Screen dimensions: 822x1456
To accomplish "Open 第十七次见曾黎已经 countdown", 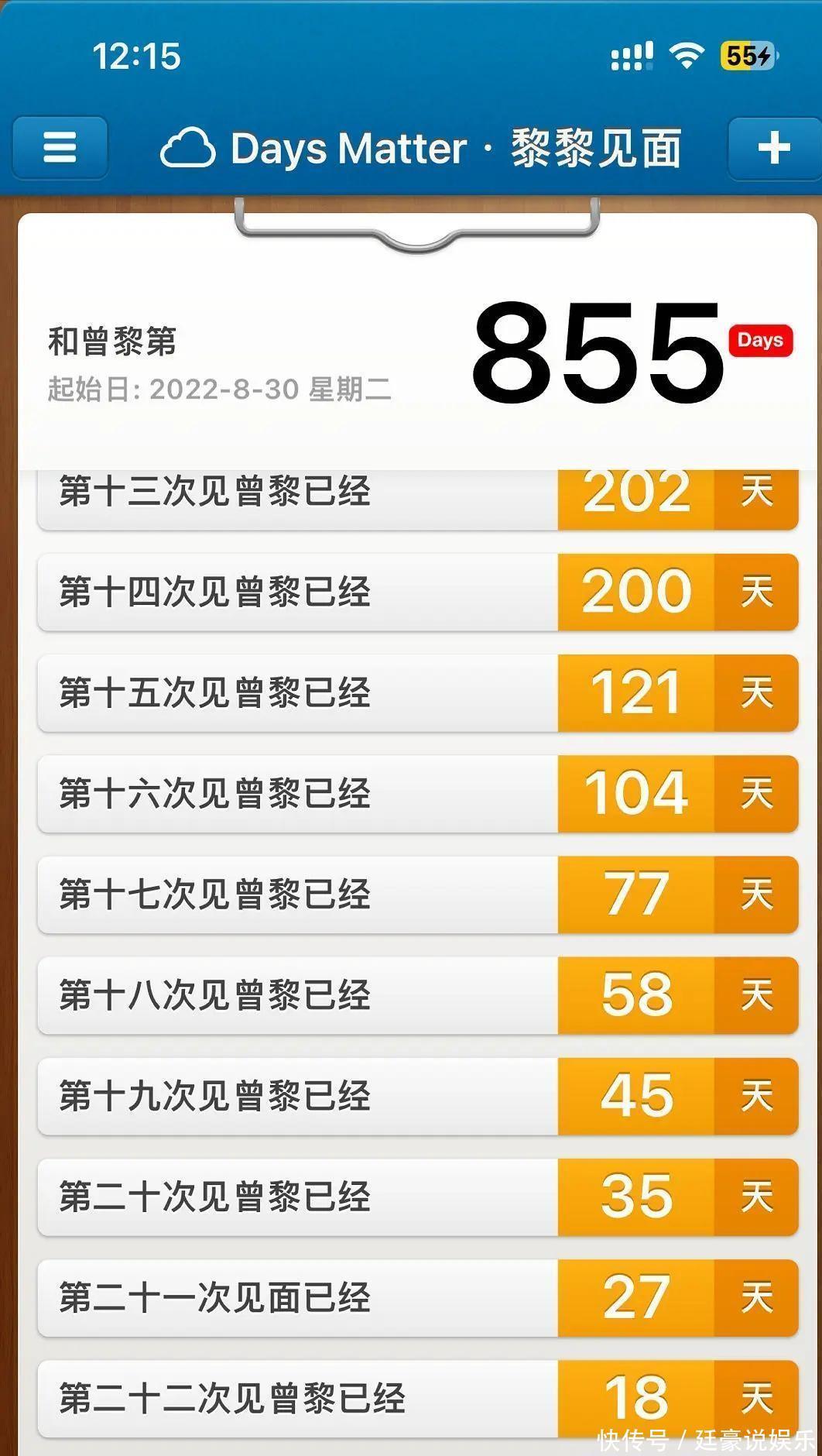I will click(418, 895).
